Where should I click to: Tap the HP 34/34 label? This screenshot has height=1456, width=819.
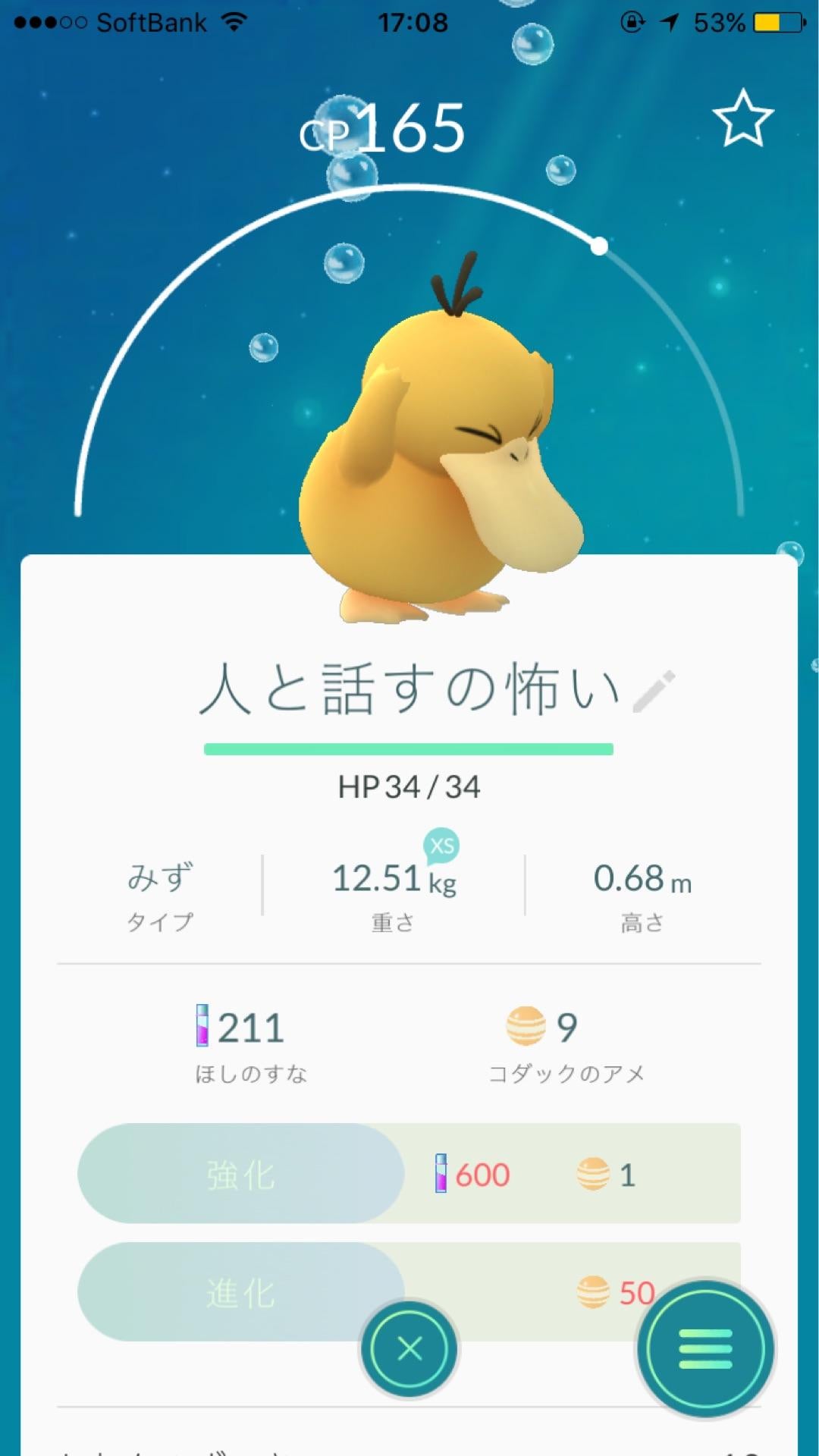pyautogui.click(x=409, y=787)
